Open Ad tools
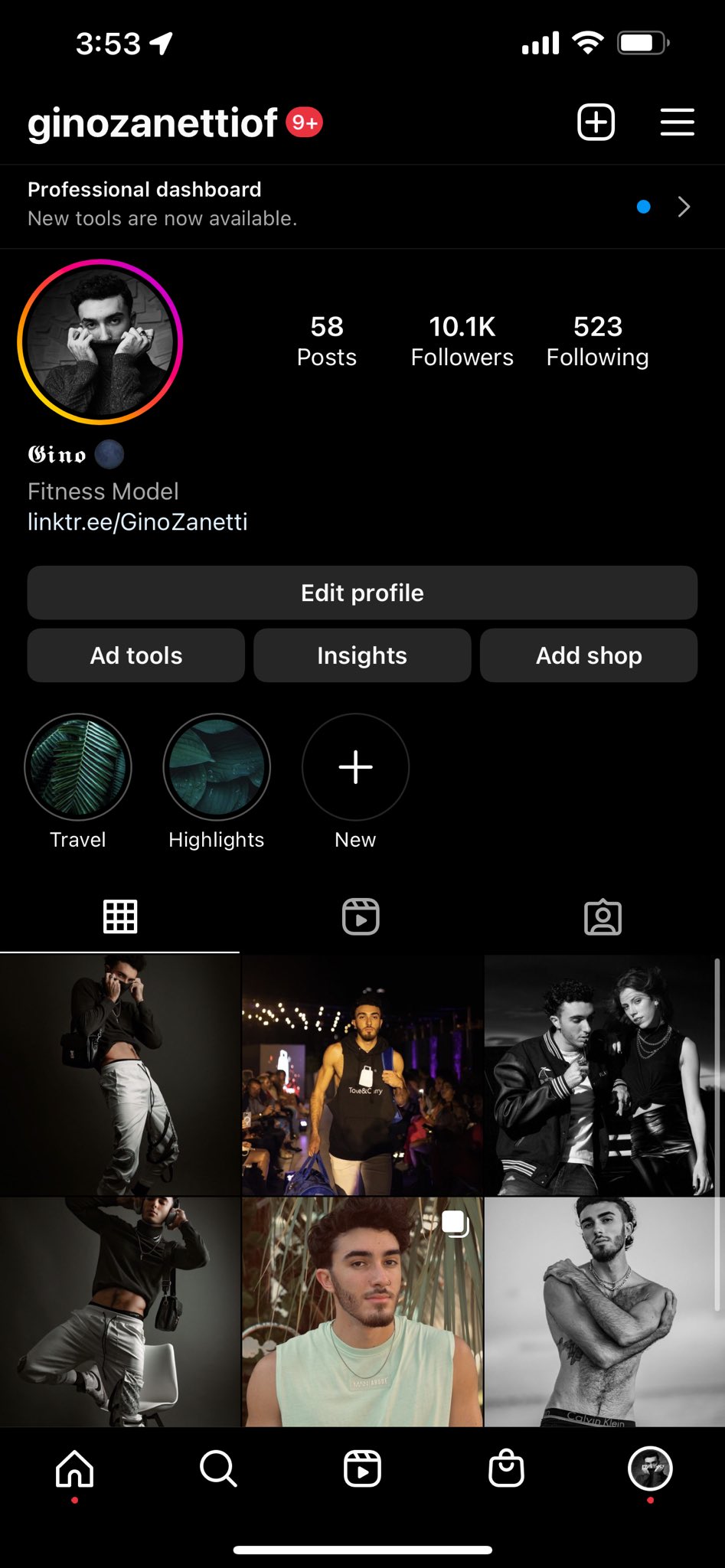The width and height of the screenshot is (725, 1568). 136,655
